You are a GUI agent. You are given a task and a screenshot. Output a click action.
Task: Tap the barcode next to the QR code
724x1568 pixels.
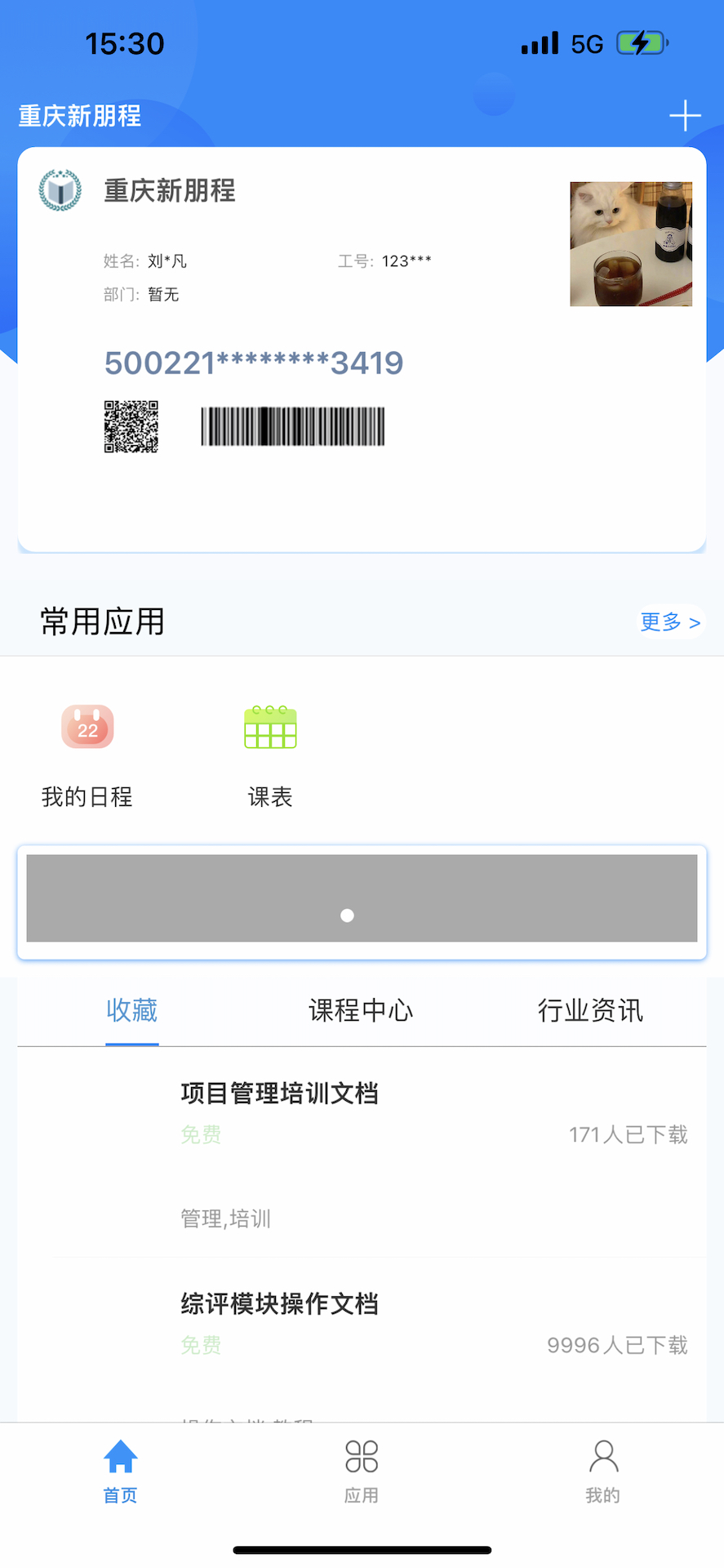(x=292, y=425)
